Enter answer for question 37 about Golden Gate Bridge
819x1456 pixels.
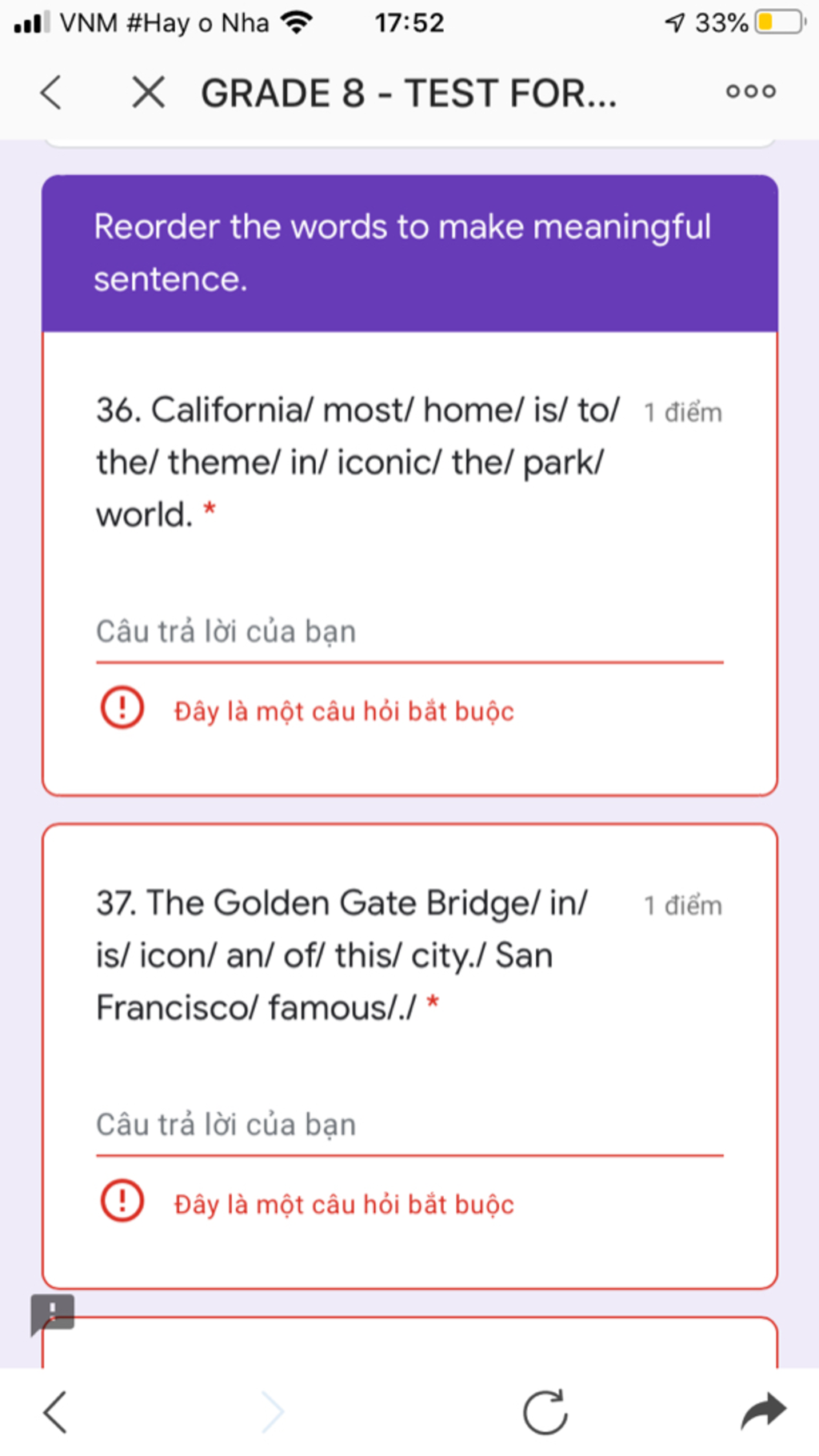tap(409, 1125)
